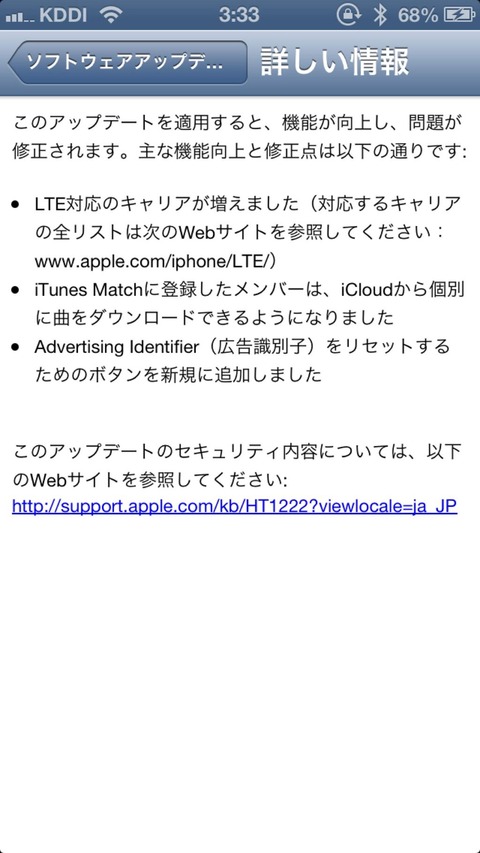Go back to ソフトウェアアップデート
Screen dimensions: 480x853
(x=128, y=63)
